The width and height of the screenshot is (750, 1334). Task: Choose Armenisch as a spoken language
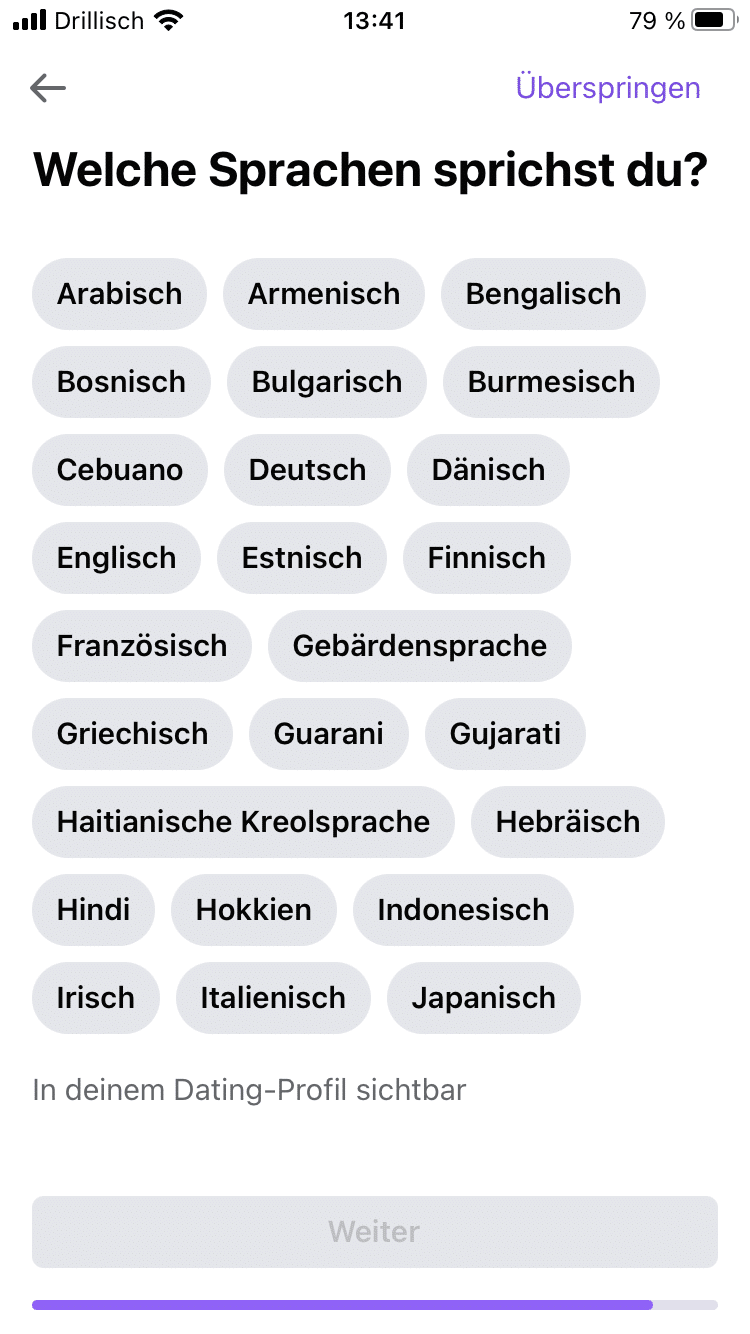pyautogui.click(x=323, y=294)
